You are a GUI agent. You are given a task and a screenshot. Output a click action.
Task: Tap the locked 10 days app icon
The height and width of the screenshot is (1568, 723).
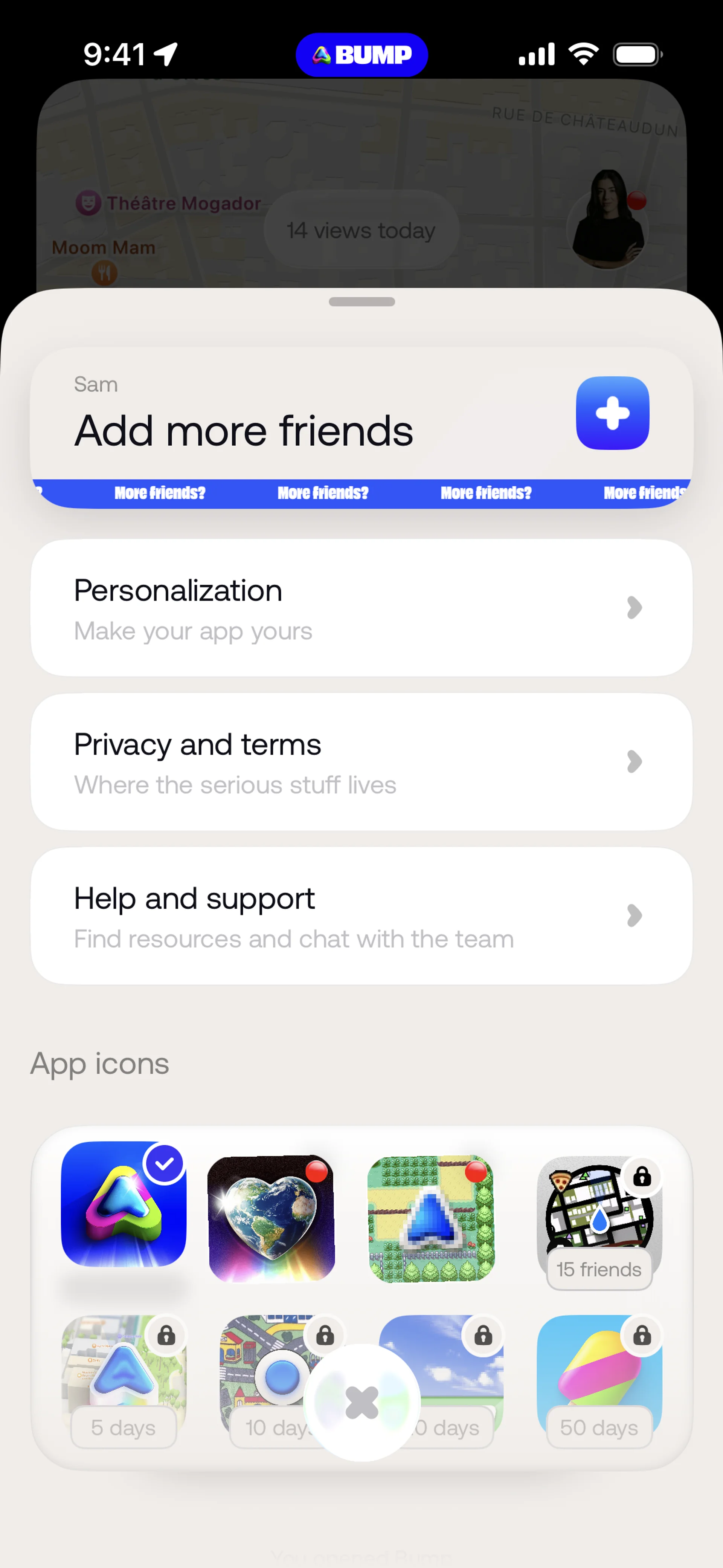[268, 1369]
